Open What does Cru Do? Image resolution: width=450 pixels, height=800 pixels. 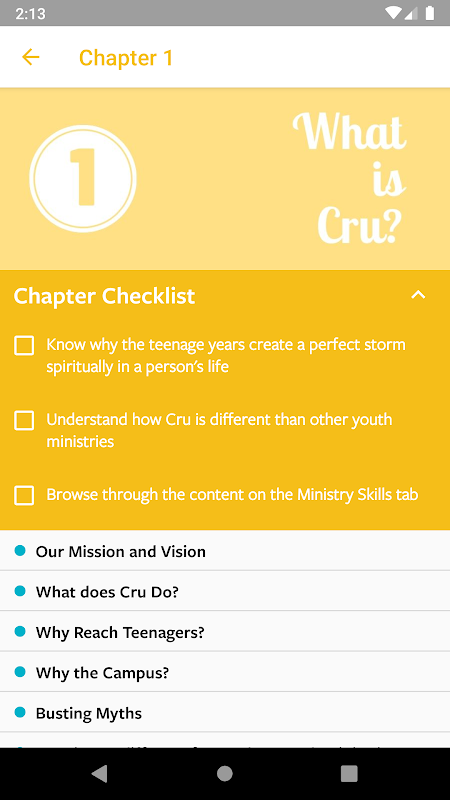225,591
